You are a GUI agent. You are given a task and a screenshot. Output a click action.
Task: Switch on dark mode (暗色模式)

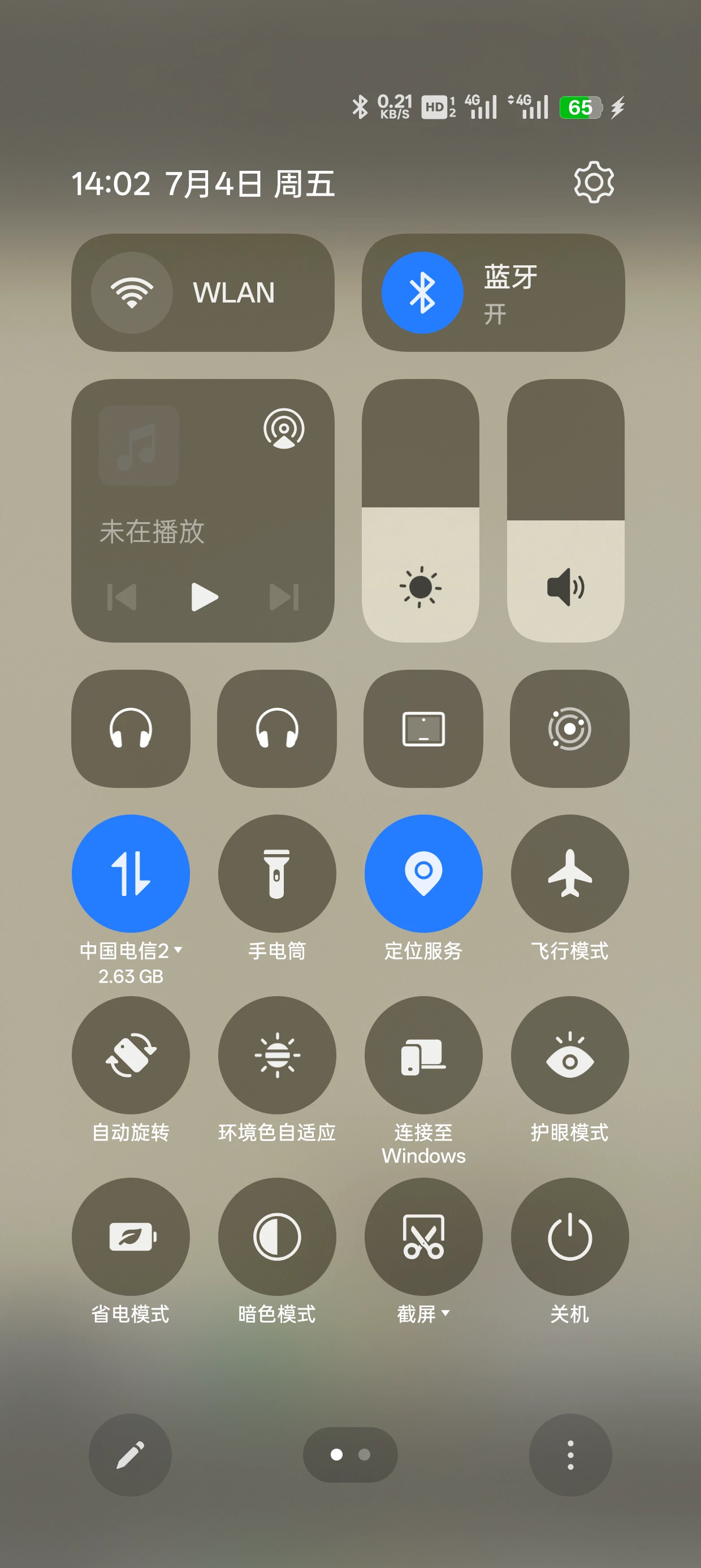tap(277, 1237)
